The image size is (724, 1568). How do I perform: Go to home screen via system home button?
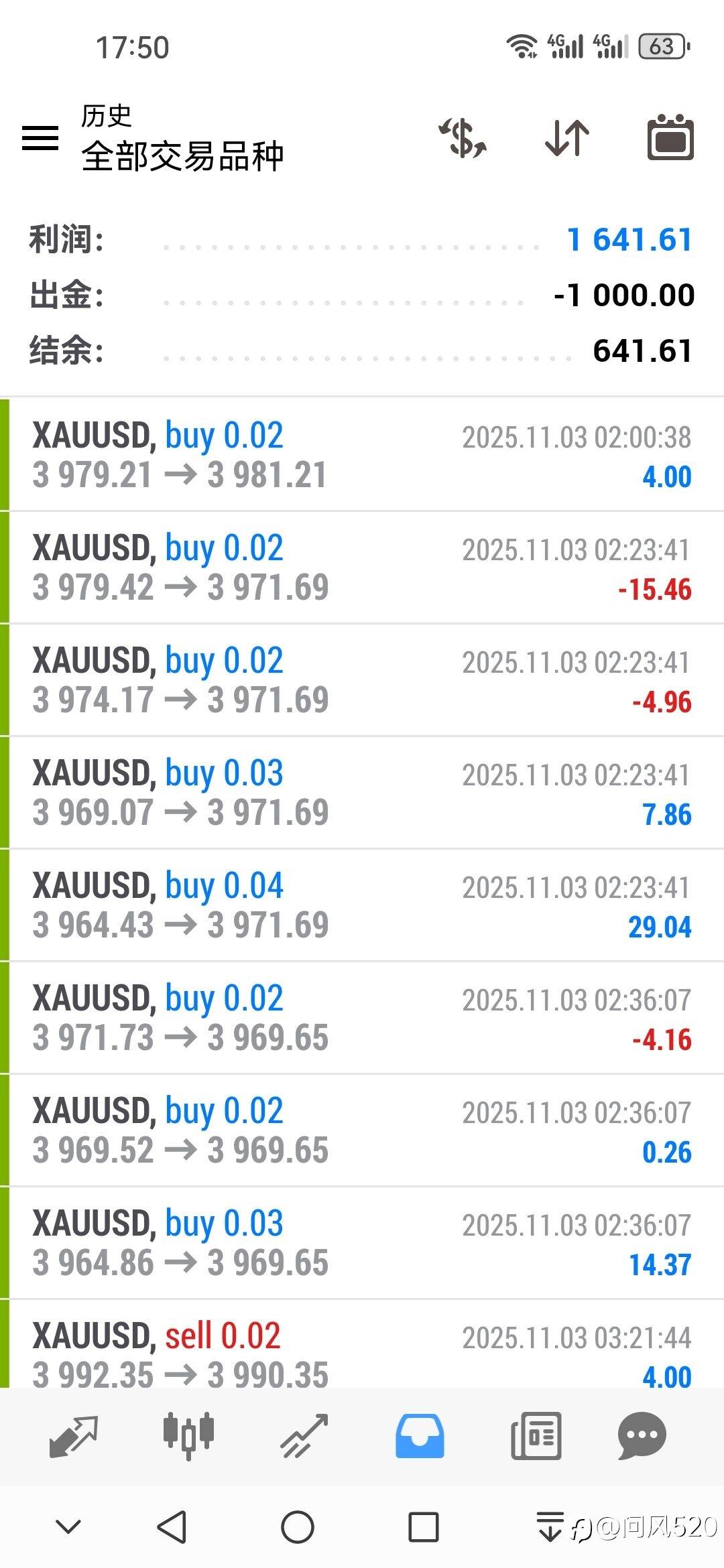298,1528
